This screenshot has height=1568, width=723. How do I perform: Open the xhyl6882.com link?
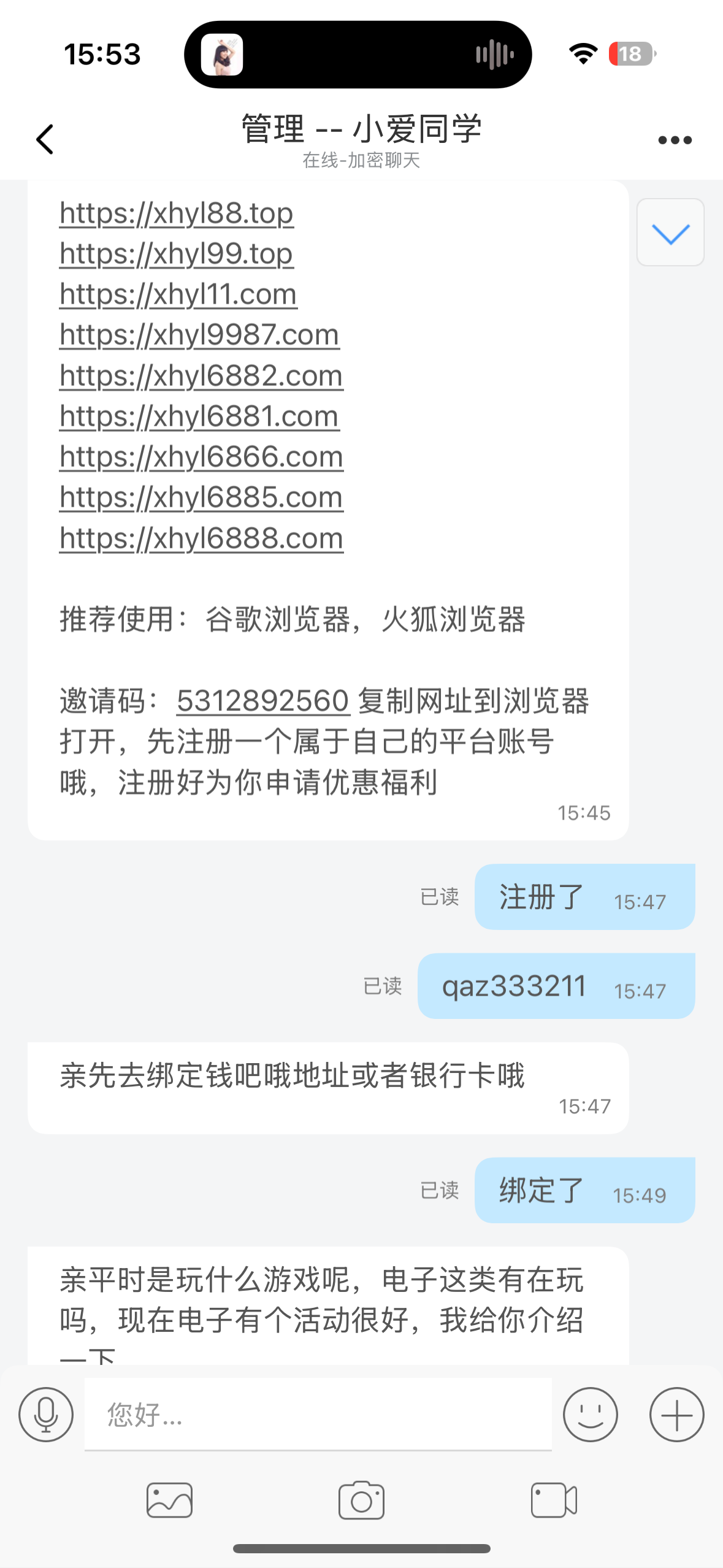click(x=201, y=375)
